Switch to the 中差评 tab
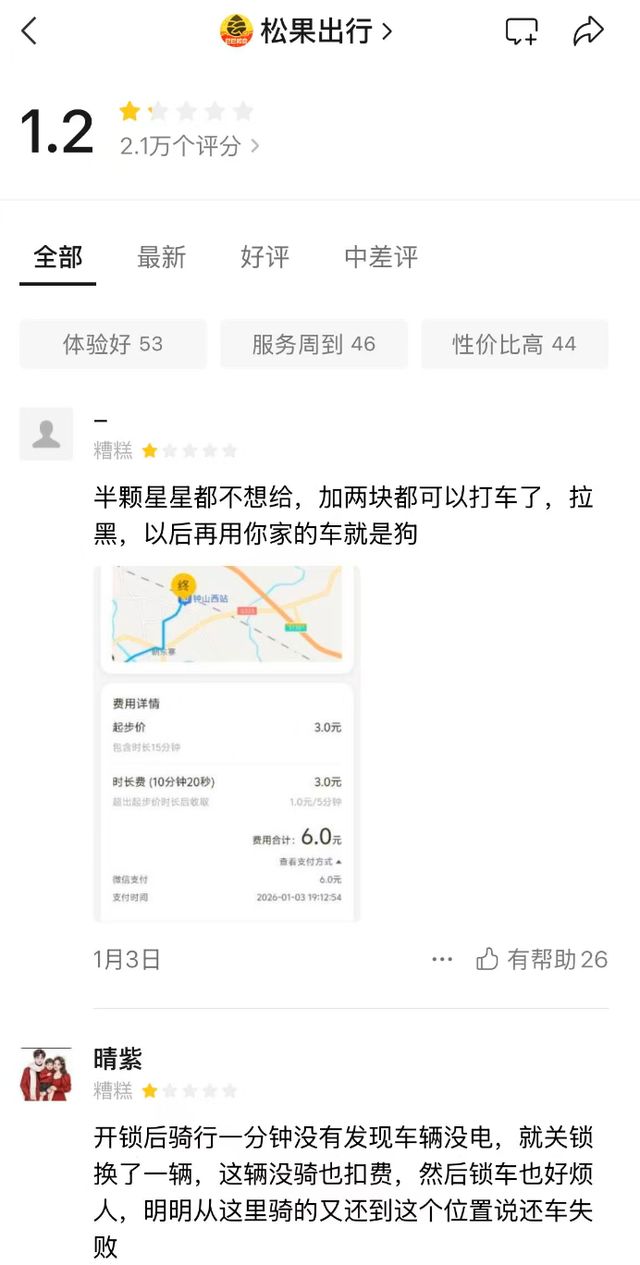Viewport: 640px width, 1265px height. pyautogui.click(x=381, y=257)
